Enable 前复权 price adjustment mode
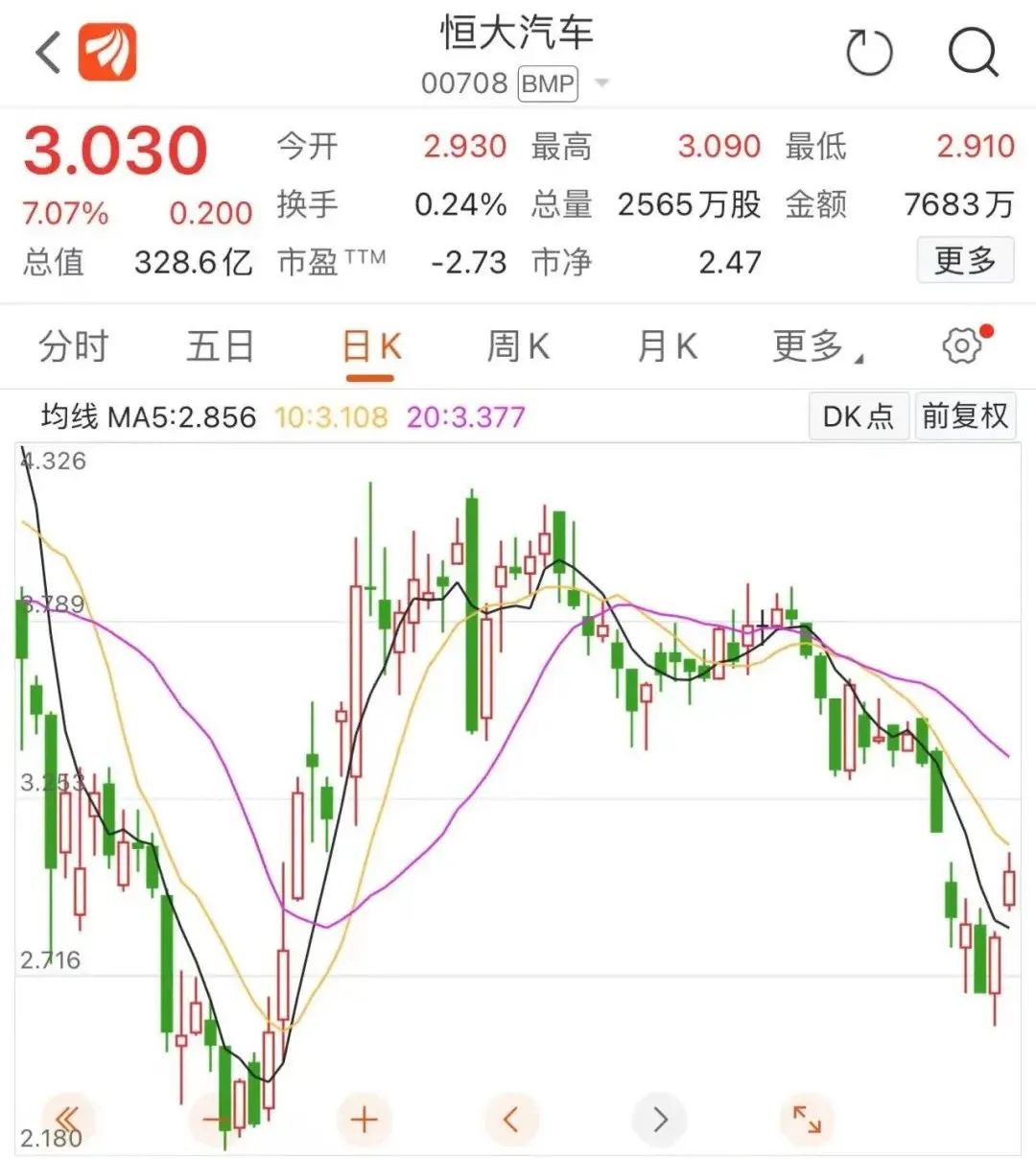This screenshot has height=1159, width=1036. (966, 416)
